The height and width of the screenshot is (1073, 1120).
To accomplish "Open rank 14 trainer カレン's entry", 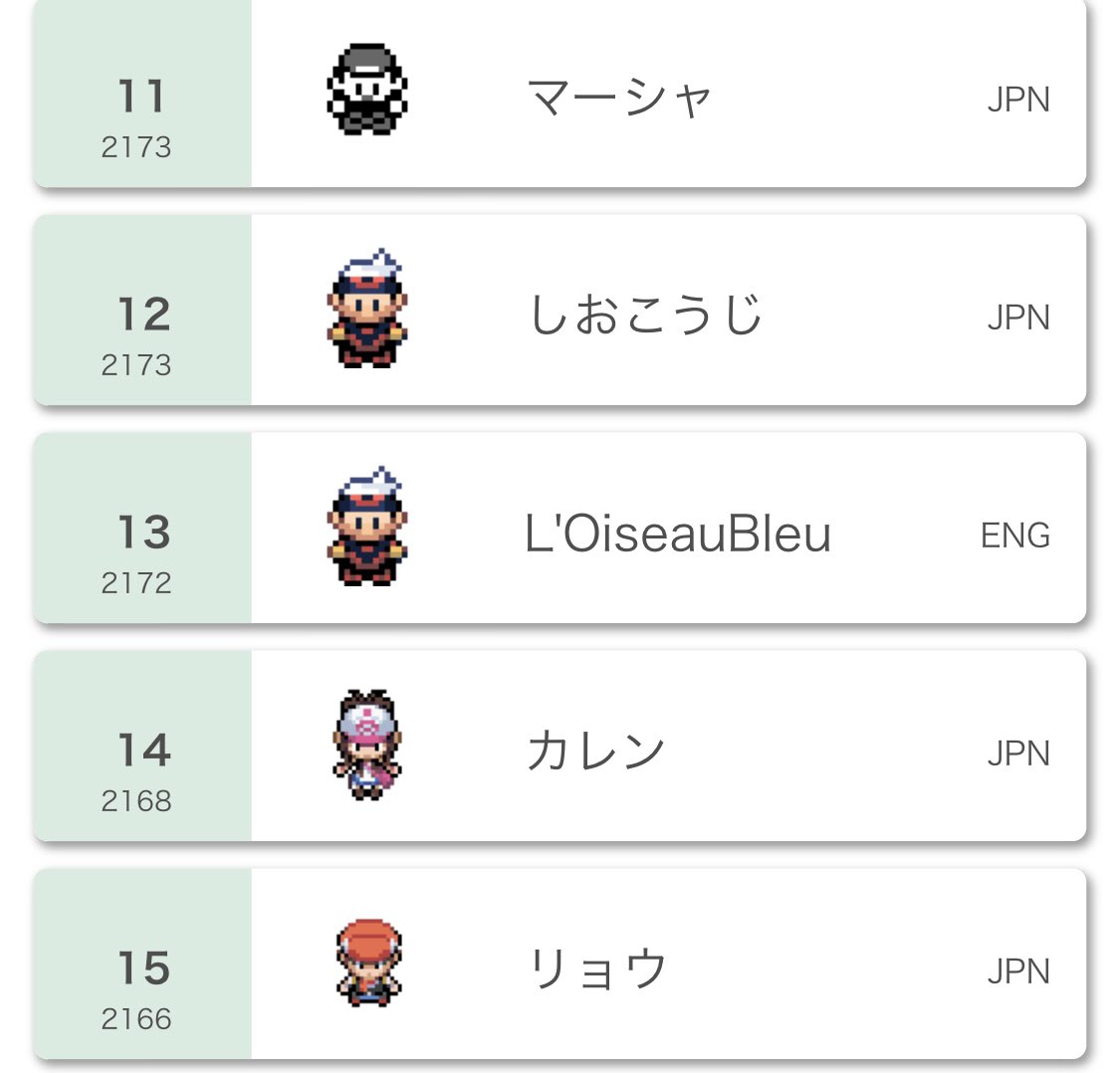I will [595, 751].
